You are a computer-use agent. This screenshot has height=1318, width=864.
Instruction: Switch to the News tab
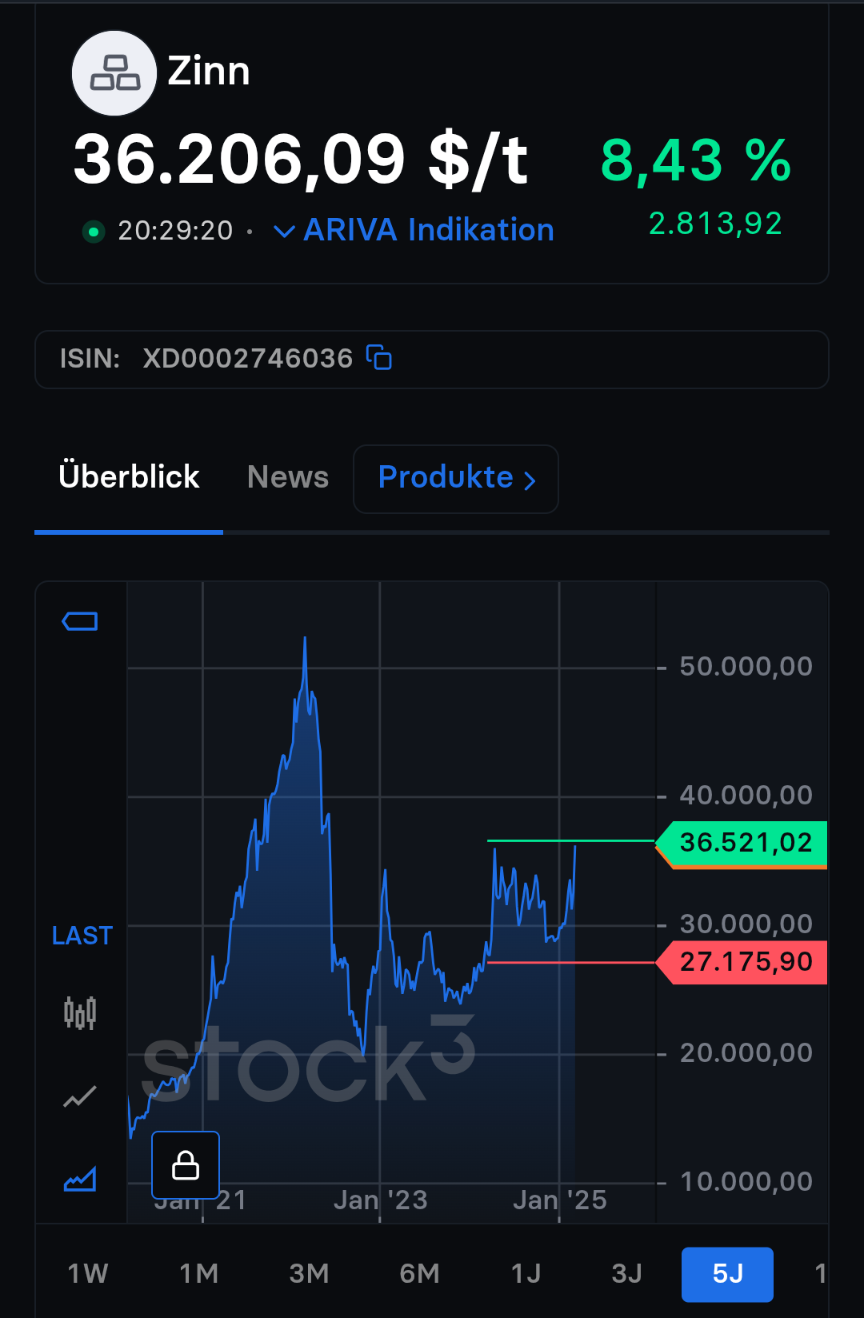[x=288, y=477]
